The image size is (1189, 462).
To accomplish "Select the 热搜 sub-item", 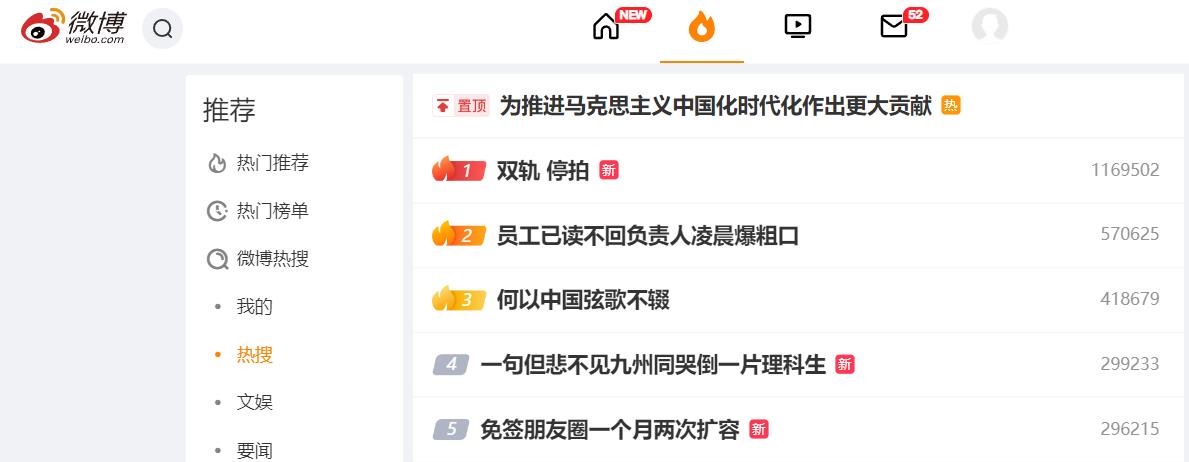I will [x=254, y=355].
